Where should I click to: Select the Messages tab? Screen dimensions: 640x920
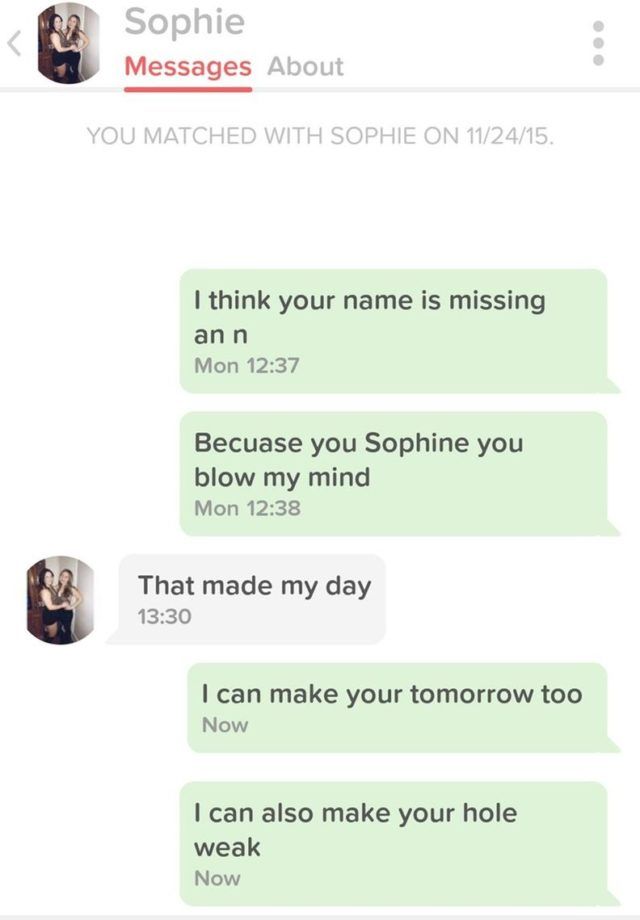(188, 67)
